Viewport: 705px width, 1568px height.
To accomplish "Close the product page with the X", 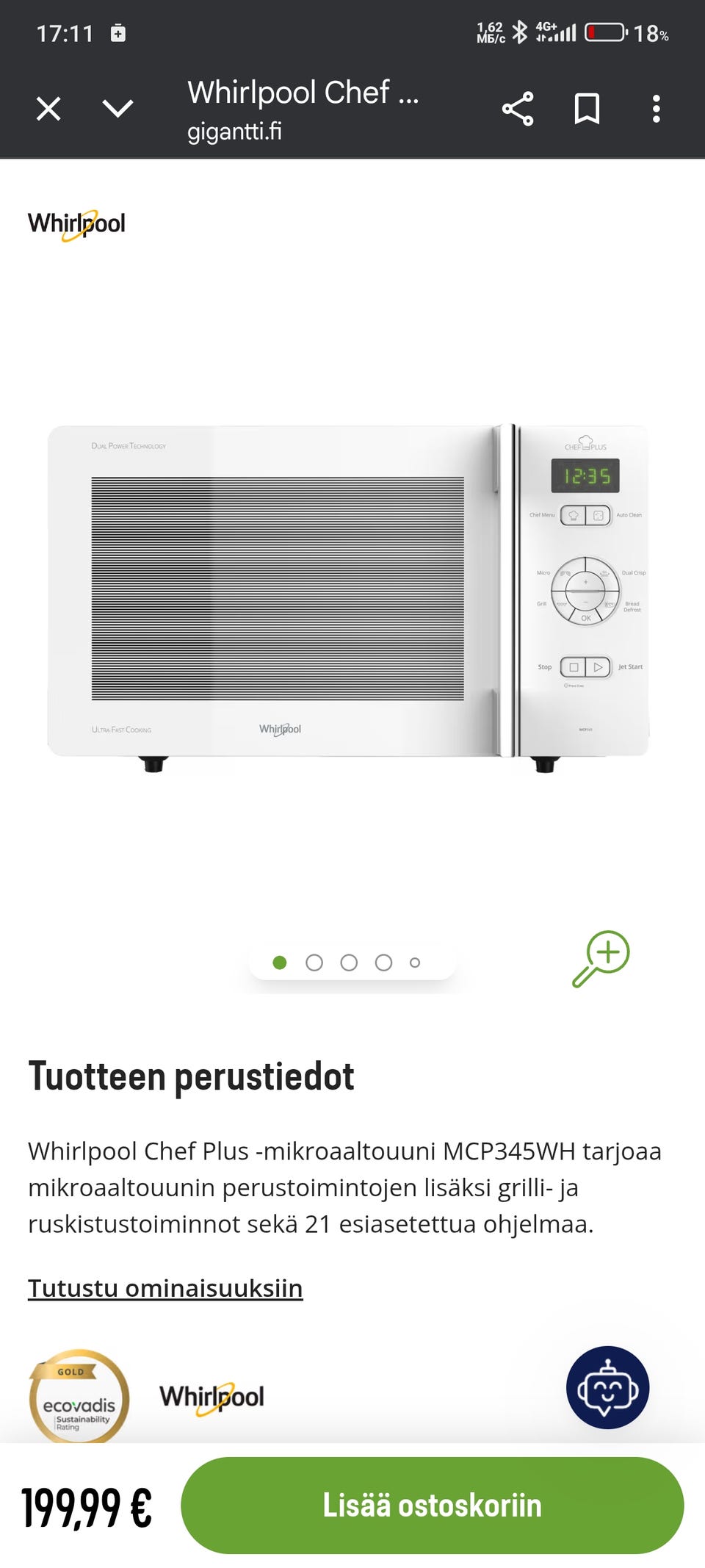I will [x=47, y=108].
